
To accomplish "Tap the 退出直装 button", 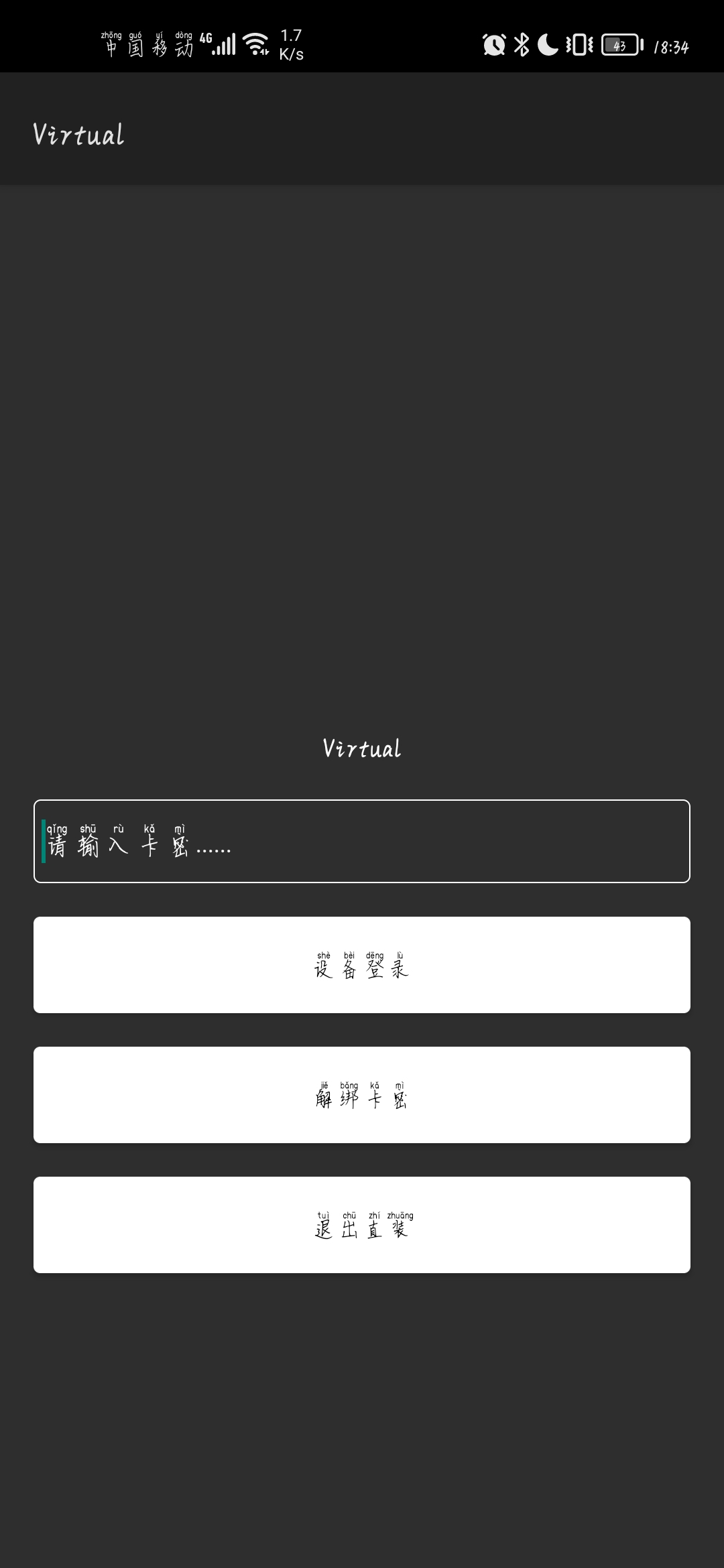I will click(x=362, y=1225).
